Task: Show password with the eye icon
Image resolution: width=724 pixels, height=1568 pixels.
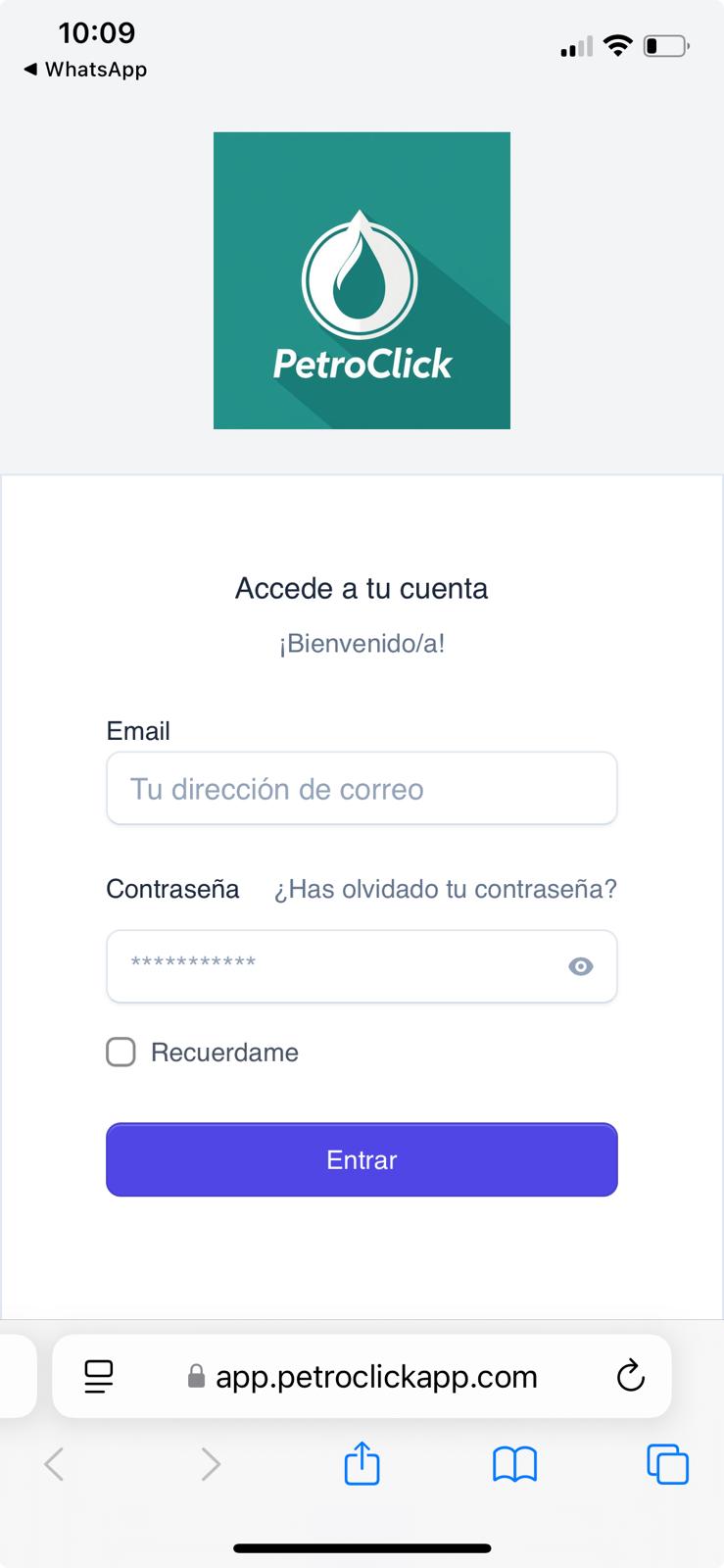Action: pos(581,966)
